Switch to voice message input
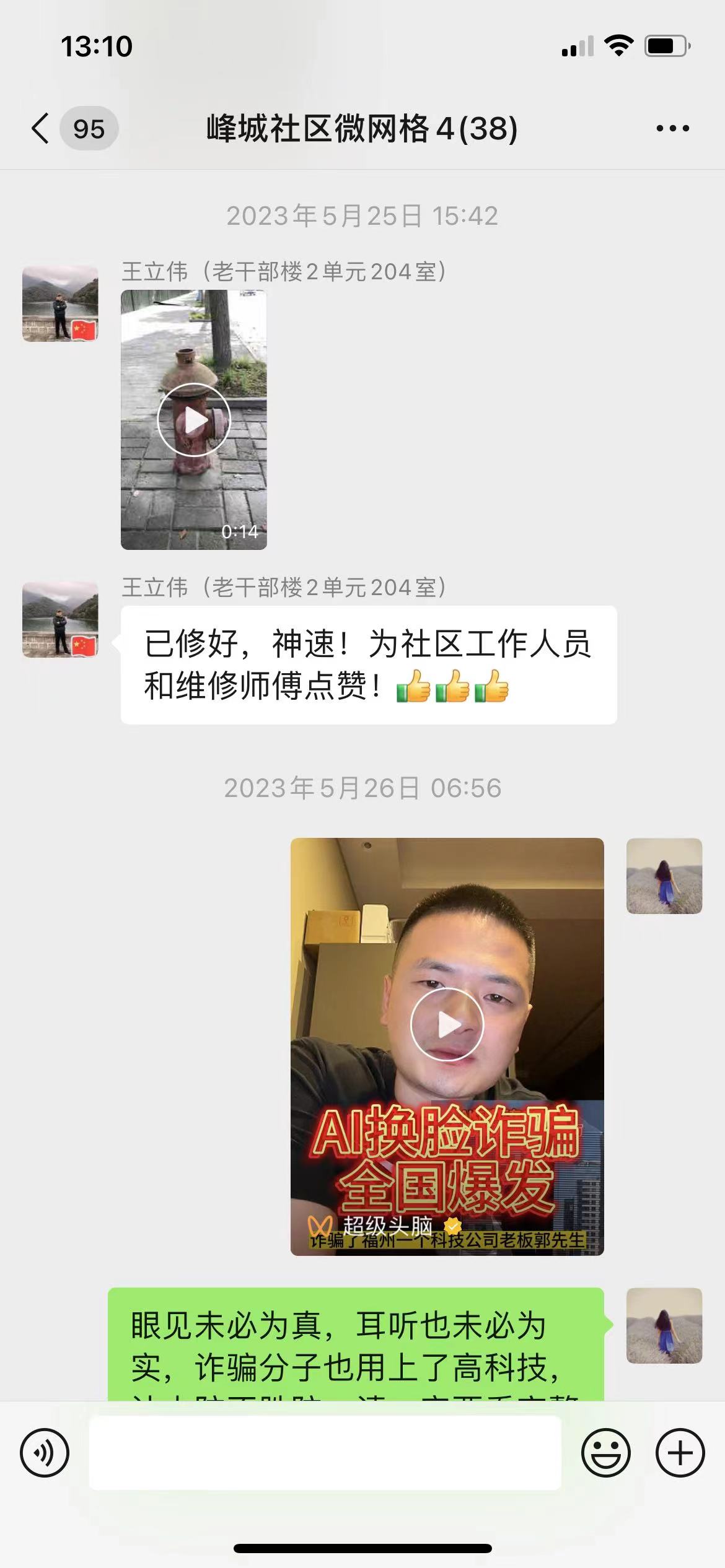This screenshot has width=725, height=1568. pos(45,1453)
